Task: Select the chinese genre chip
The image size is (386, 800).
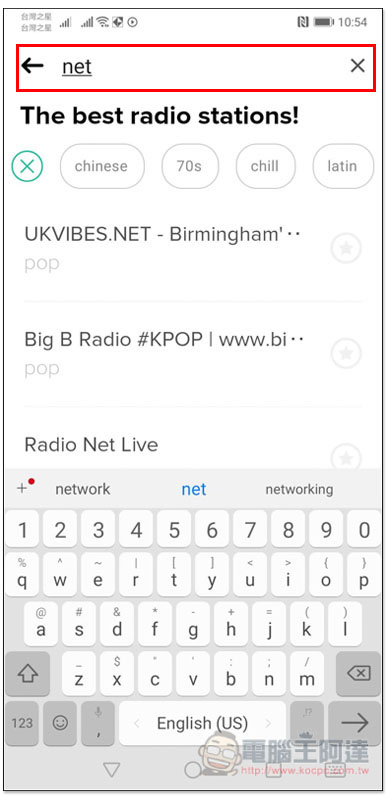Action: pos(102,166)
